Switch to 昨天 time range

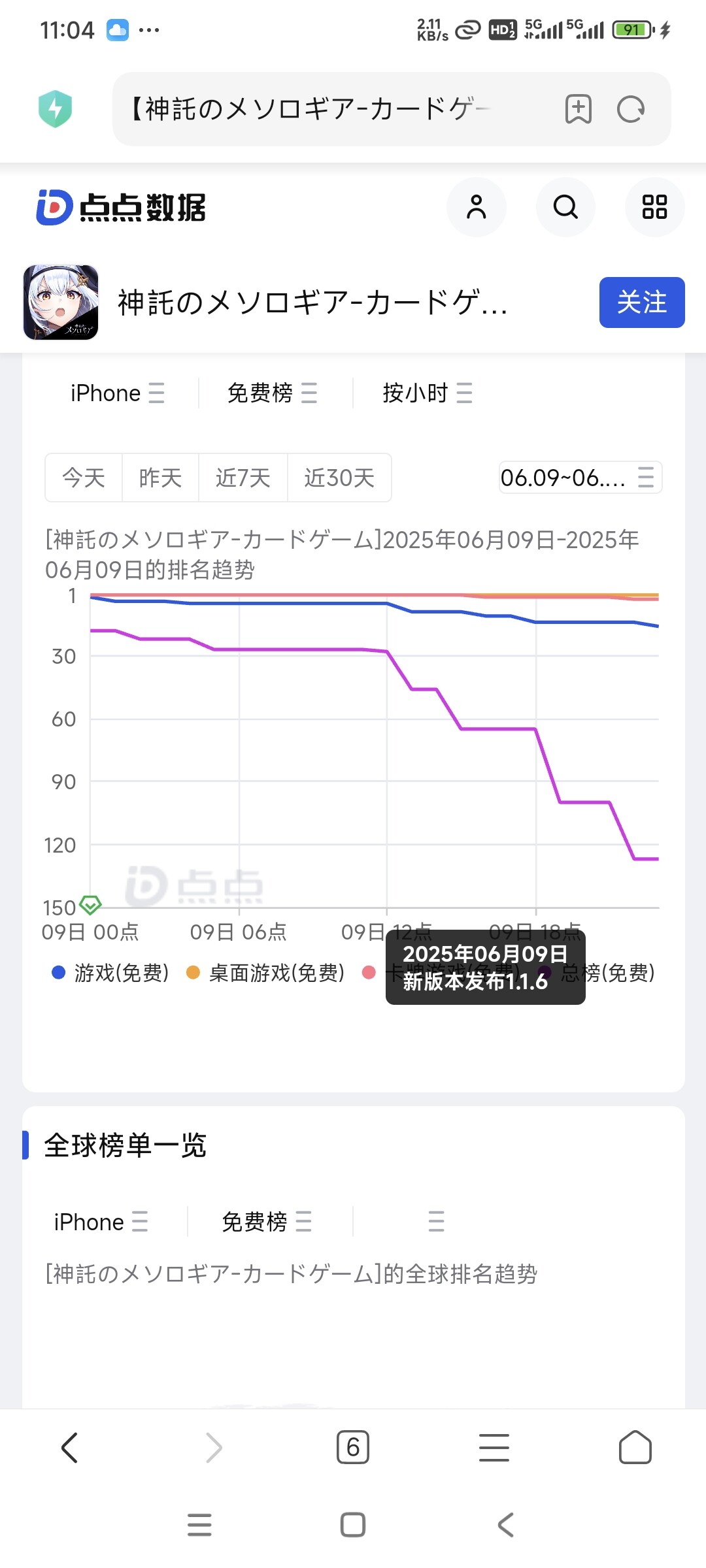pos(160,478)
